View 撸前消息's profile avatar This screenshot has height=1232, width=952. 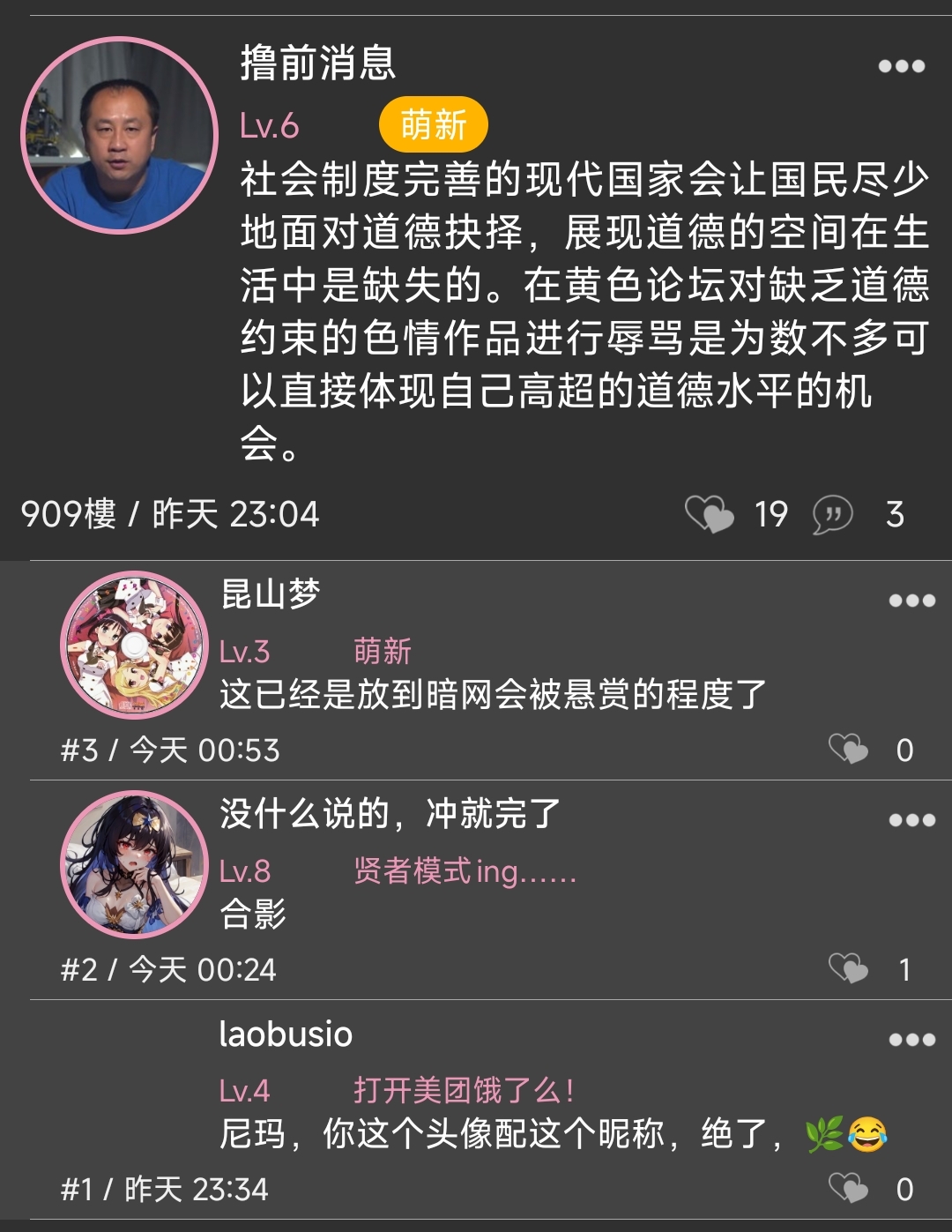coord(119,135)
